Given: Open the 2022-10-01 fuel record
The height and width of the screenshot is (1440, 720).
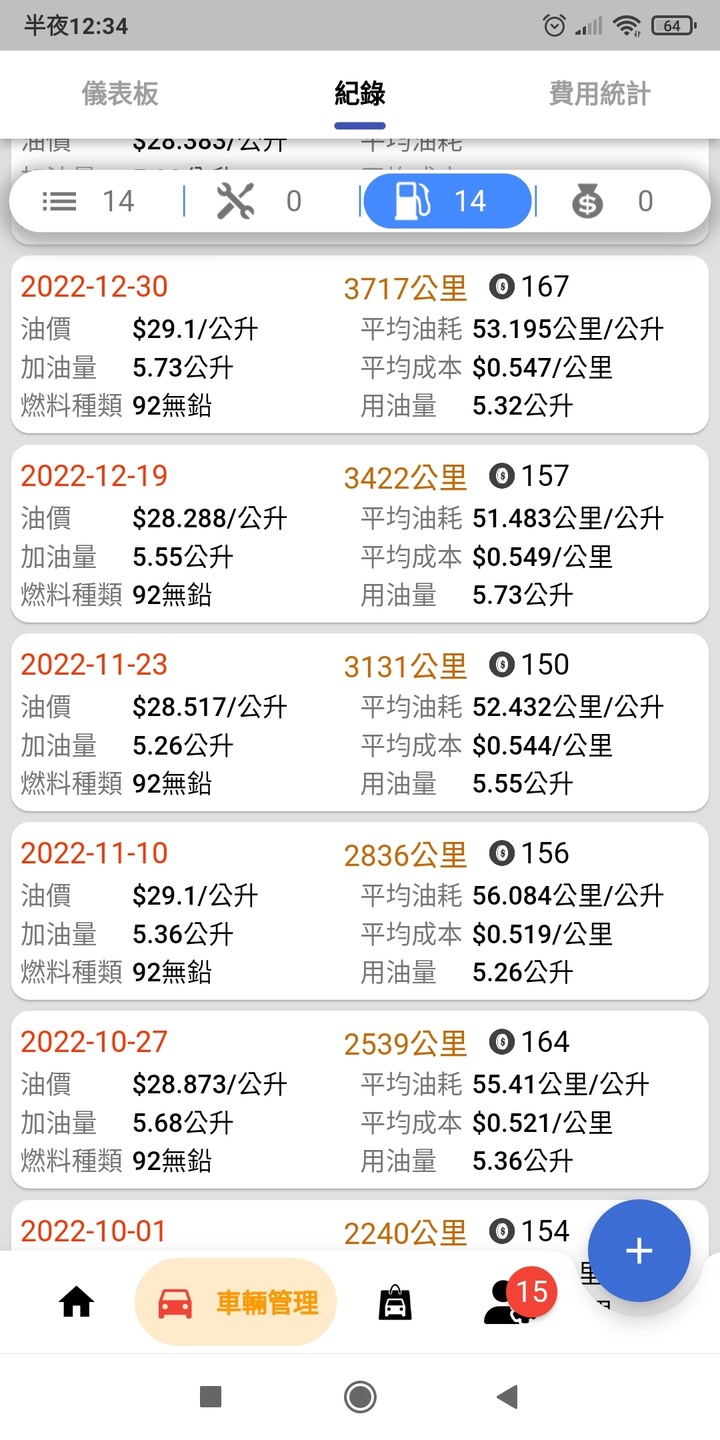Looking at the screenshot, I should click(x=300, y=1226).
